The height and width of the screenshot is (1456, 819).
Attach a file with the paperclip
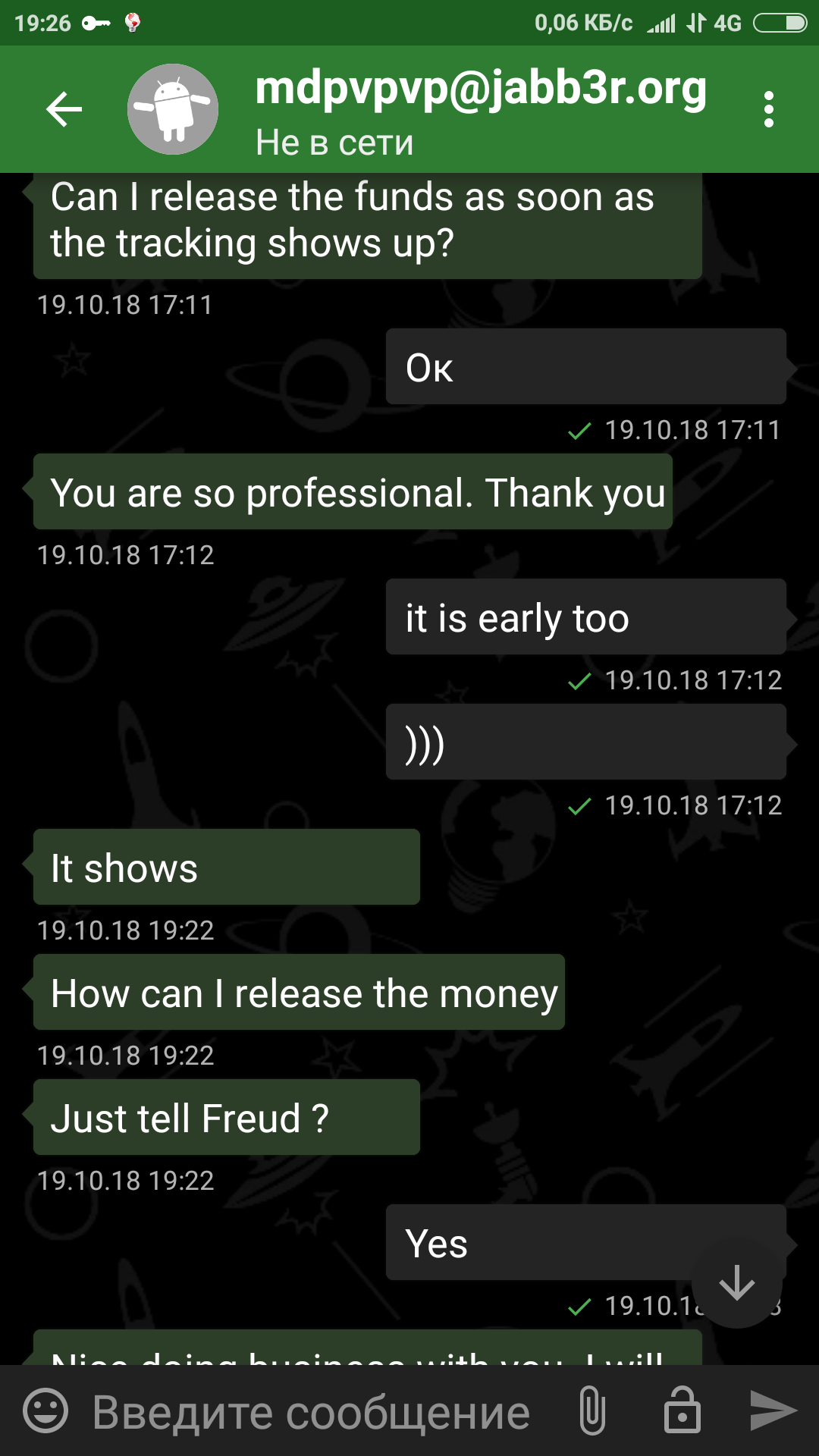pyautogui.click(x=592, y=1411)
